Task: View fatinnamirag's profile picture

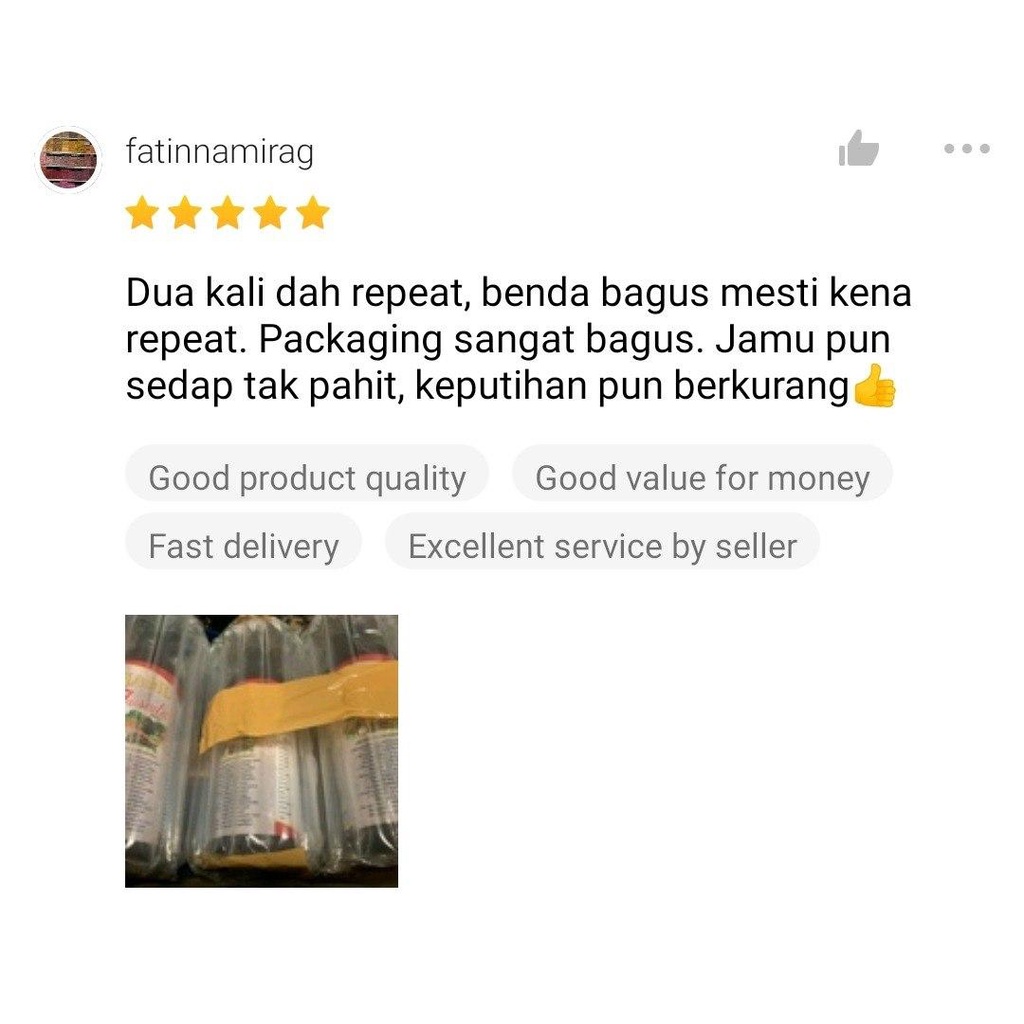Action: (x=69, y=160)
